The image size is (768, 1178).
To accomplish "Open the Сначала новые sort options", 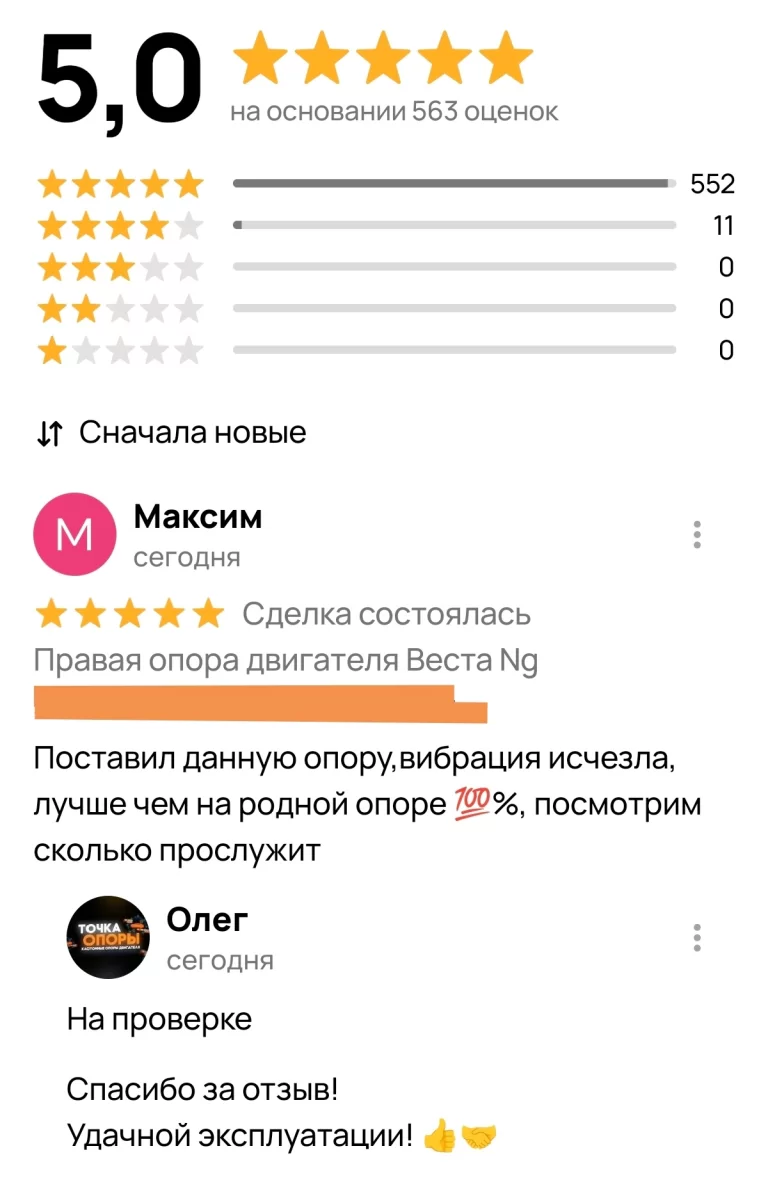I will click(172, 433).
